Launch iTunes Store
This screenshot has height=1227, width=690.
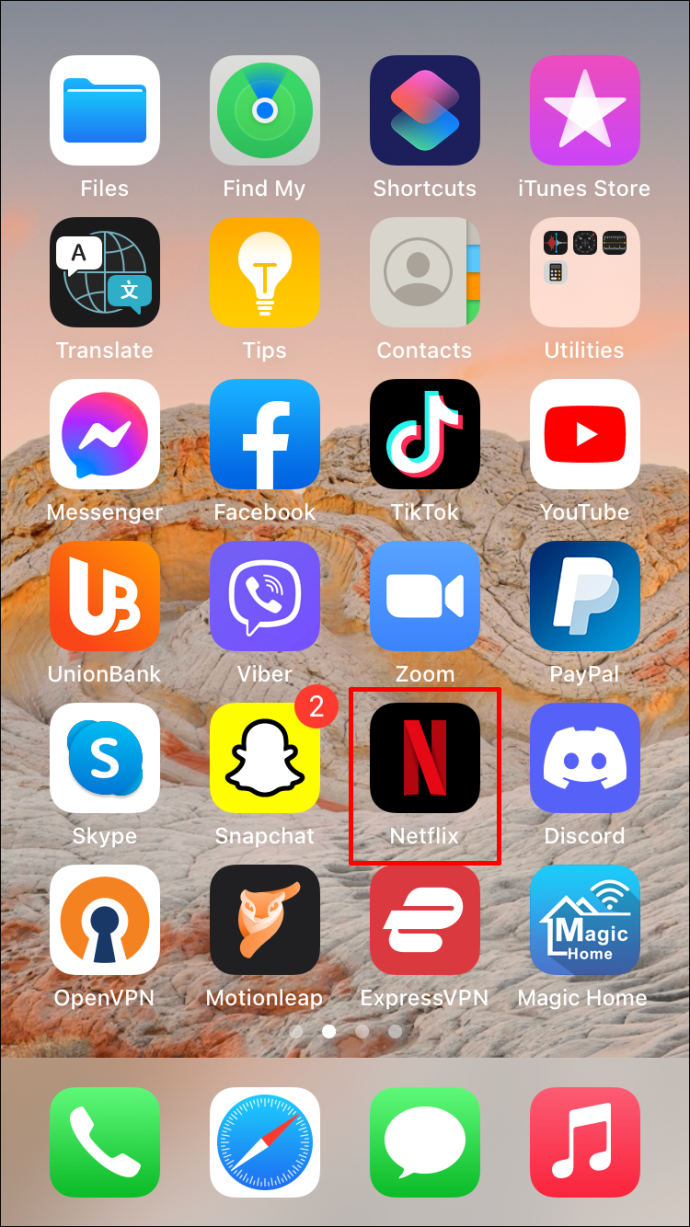pos(585,110)
